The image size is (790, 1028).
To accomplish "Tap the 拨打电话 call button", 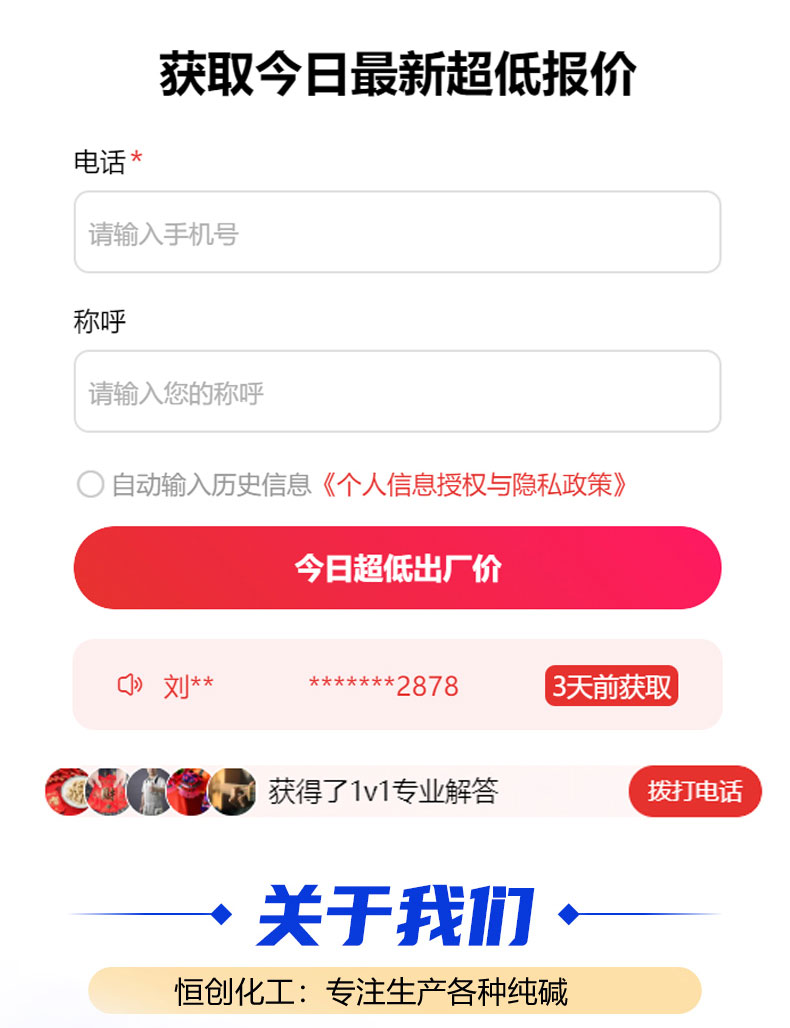I will (694, 791).
